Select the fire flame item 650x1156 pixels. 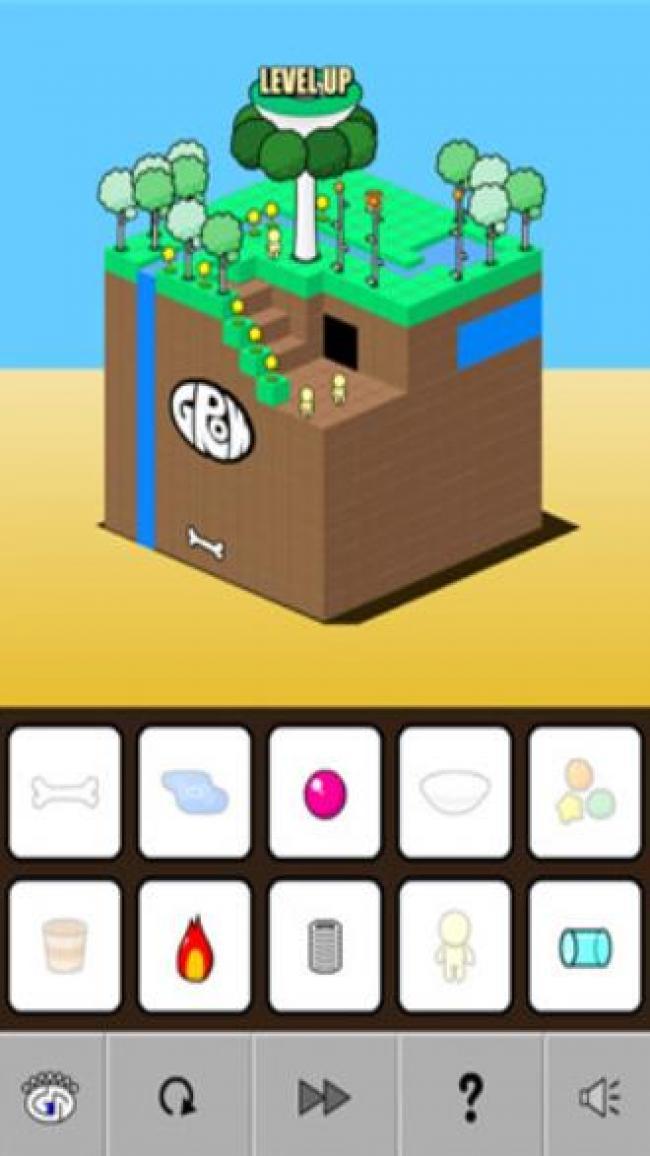(195, 946)
